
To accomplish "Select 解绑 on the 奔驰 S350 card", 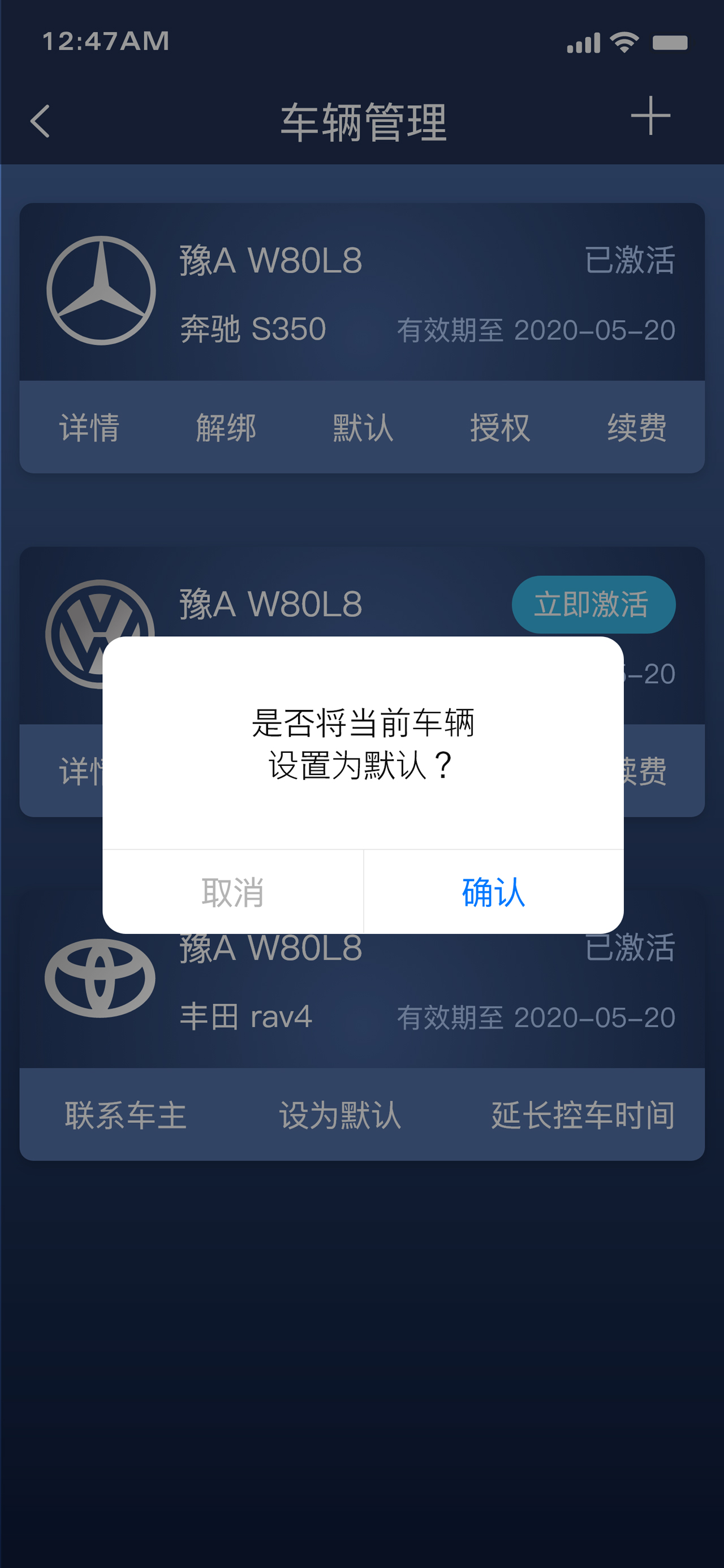I will [x=226, y=427].
